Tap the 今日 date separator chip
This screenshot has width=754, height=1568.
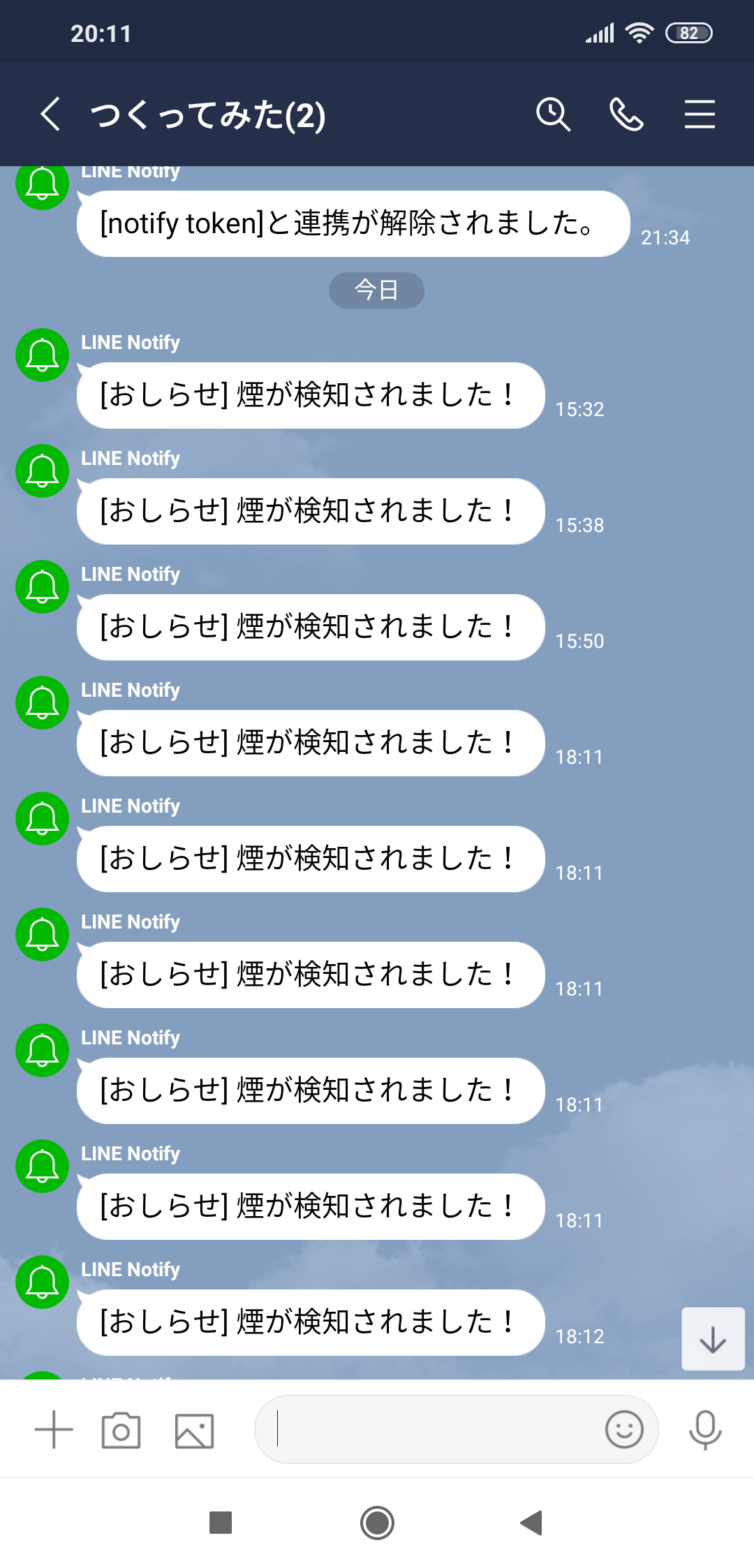tap(376, 290)
